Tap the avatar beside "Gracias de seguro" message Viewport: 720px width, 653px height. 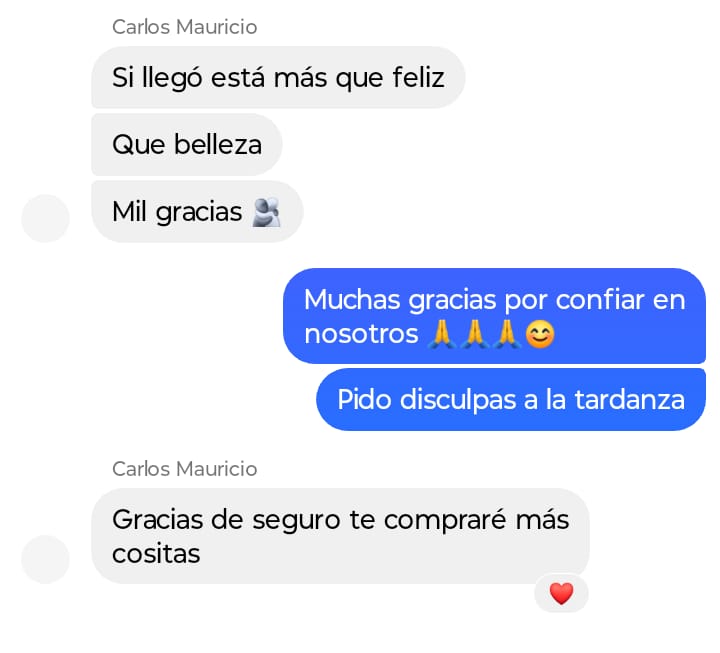pos(45,559)
